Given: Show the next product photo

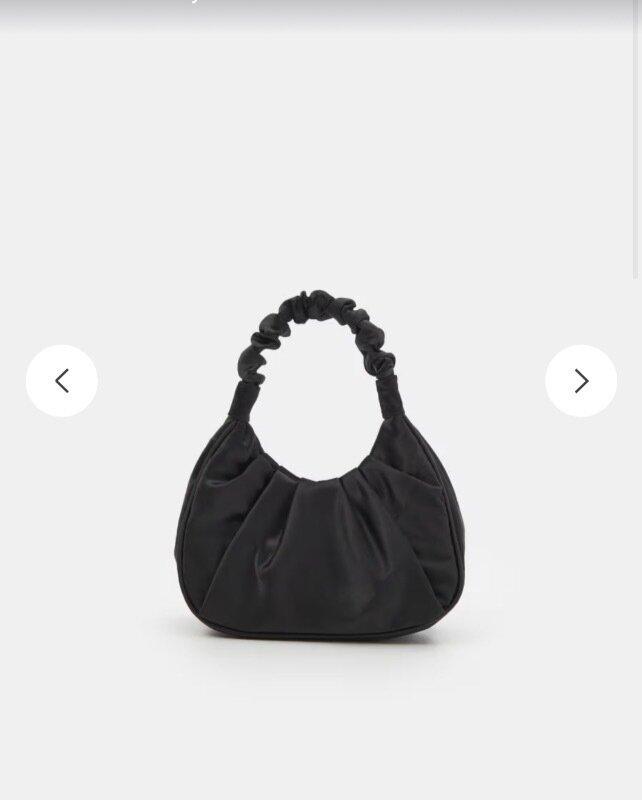Looking at the screenshot, I should 581,381.
